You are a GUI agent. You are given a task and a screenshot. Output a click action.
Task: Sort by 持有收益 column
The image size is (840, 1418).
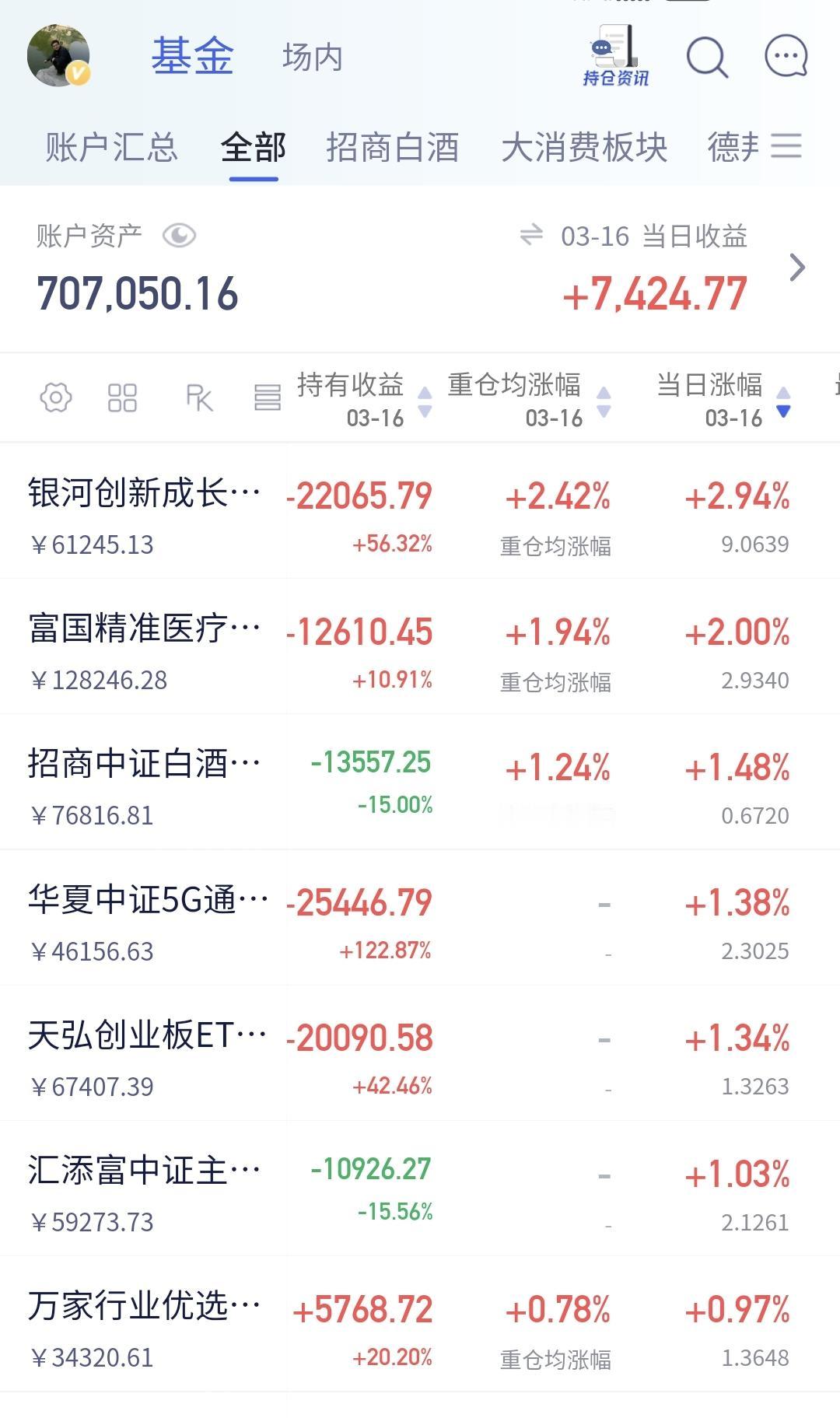[363, 400]
